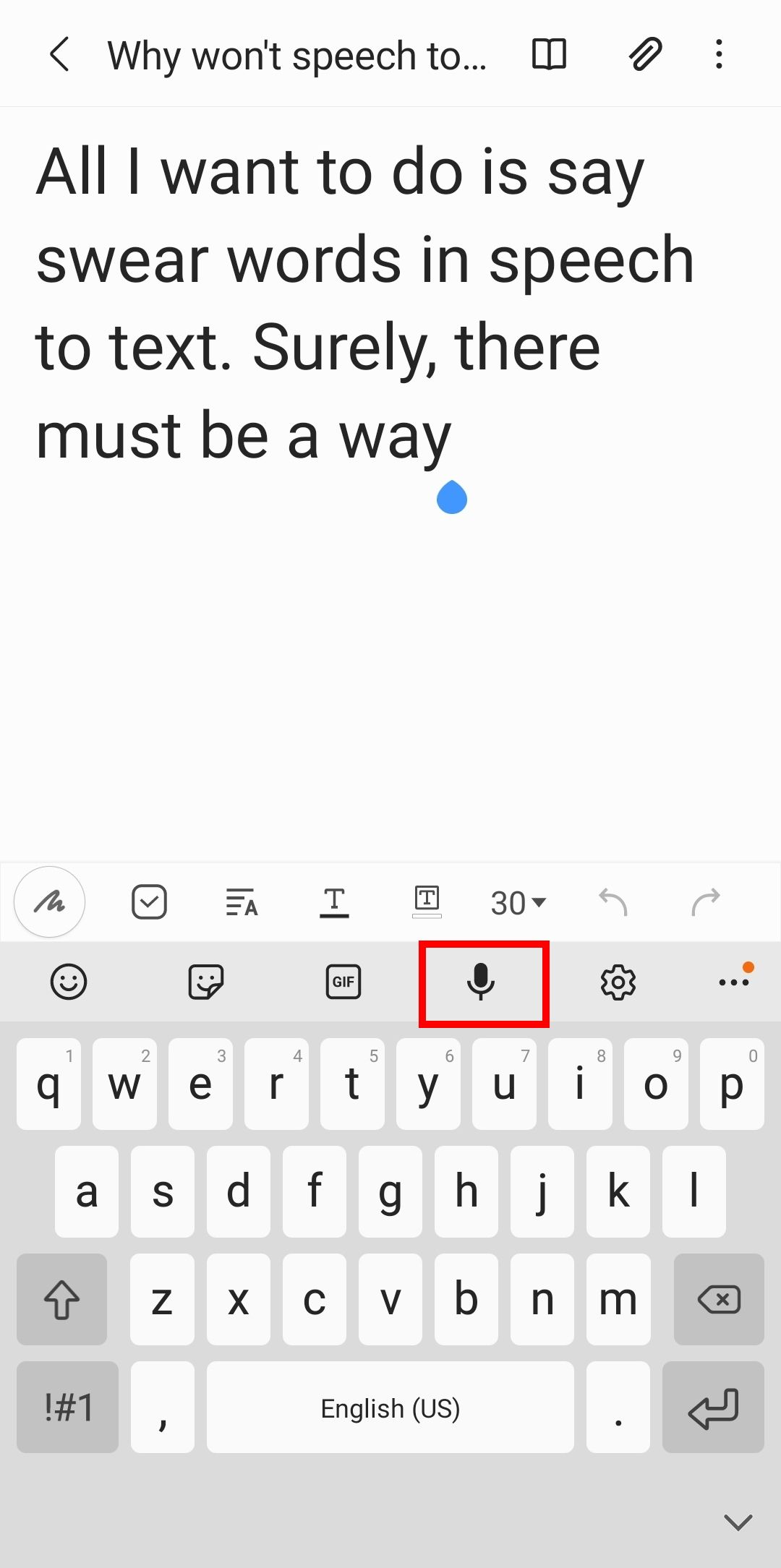781x1568 pixels.
Task: Switch to reading mode with the book icon
Action: [x=547, y=54]
